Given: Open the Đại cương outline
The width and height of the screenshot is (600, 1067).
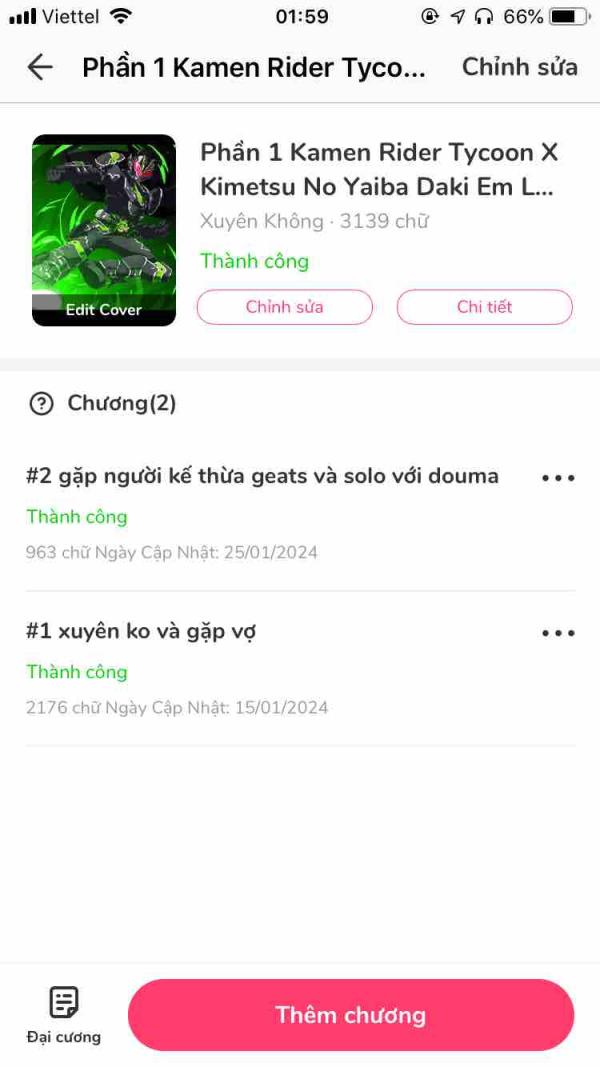Looking at the screenshot, I should (64, 1014).
